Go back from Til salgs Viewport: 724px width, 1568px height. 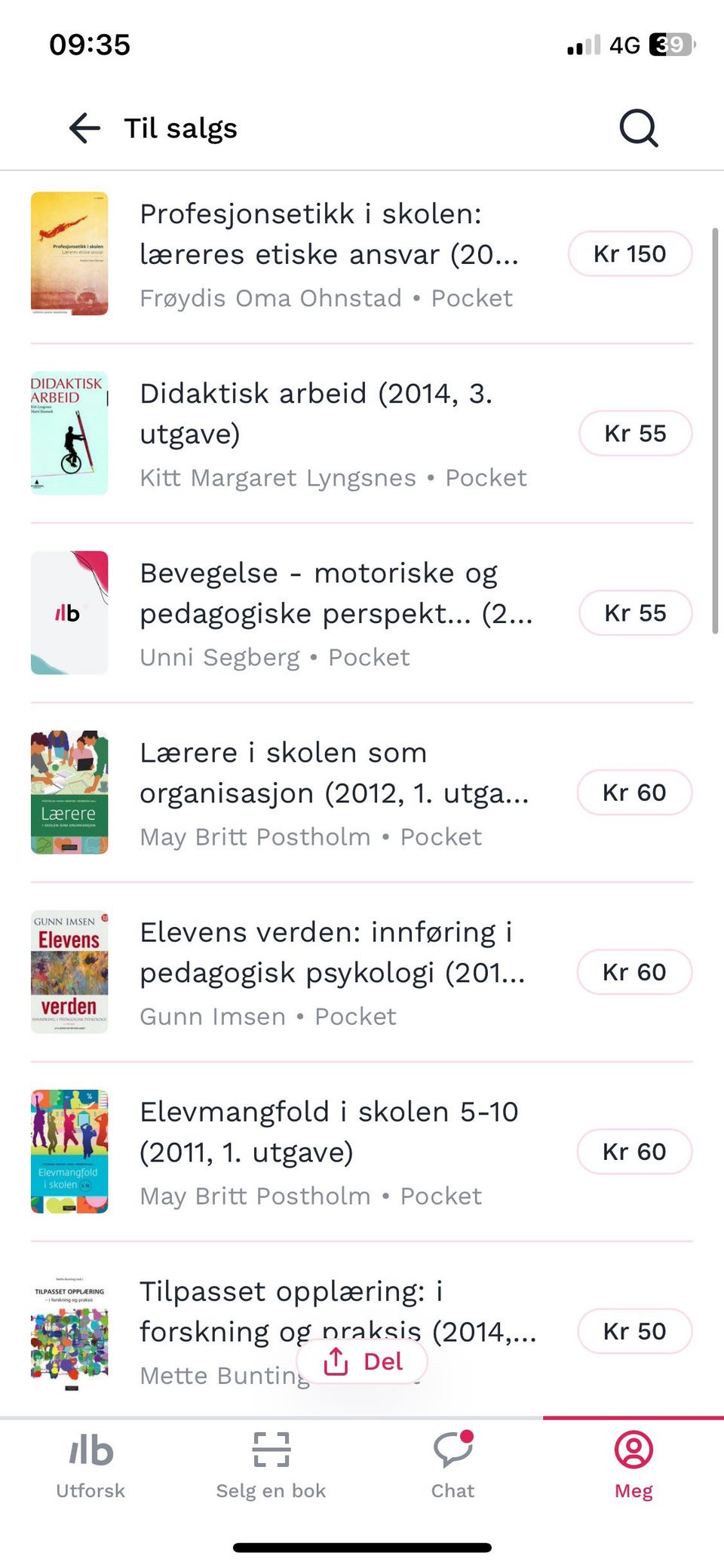point(84,128)
